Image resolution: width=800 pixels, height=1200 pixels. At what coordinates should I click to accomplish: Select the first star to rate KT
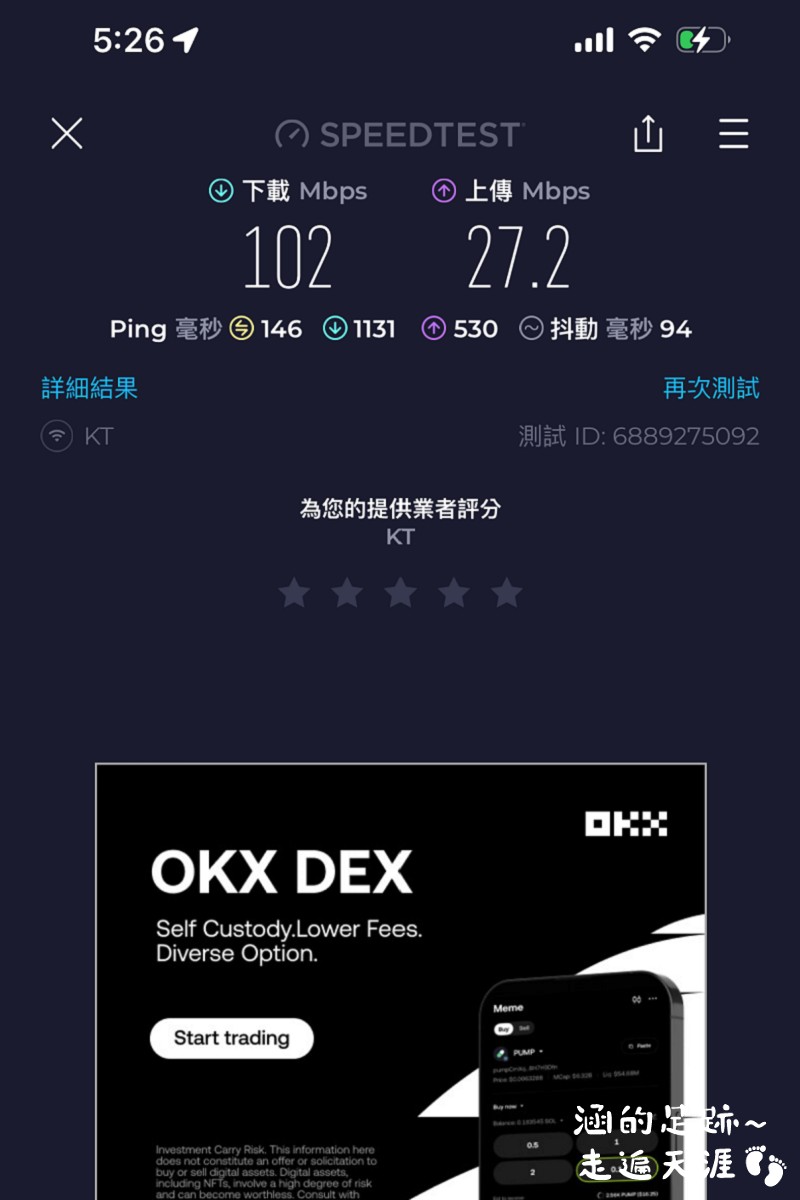click(293, 592)
